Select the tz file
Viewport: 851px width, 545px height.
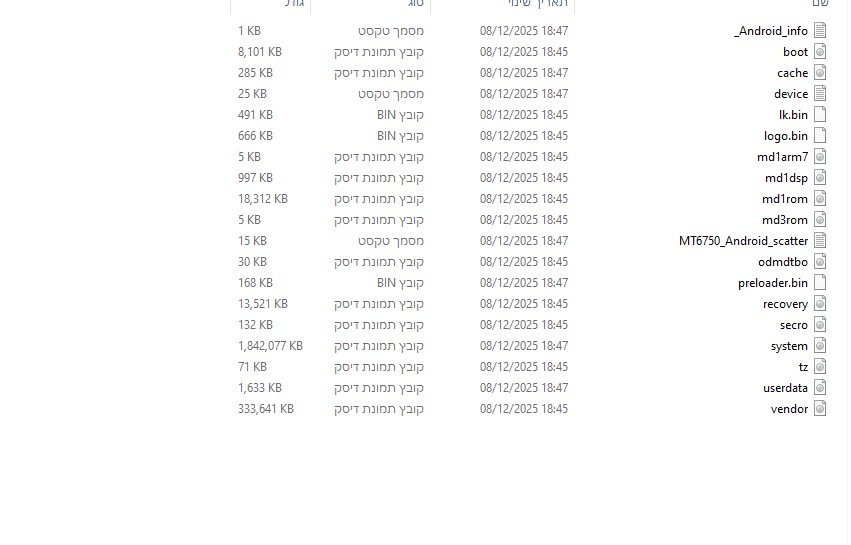803,367
